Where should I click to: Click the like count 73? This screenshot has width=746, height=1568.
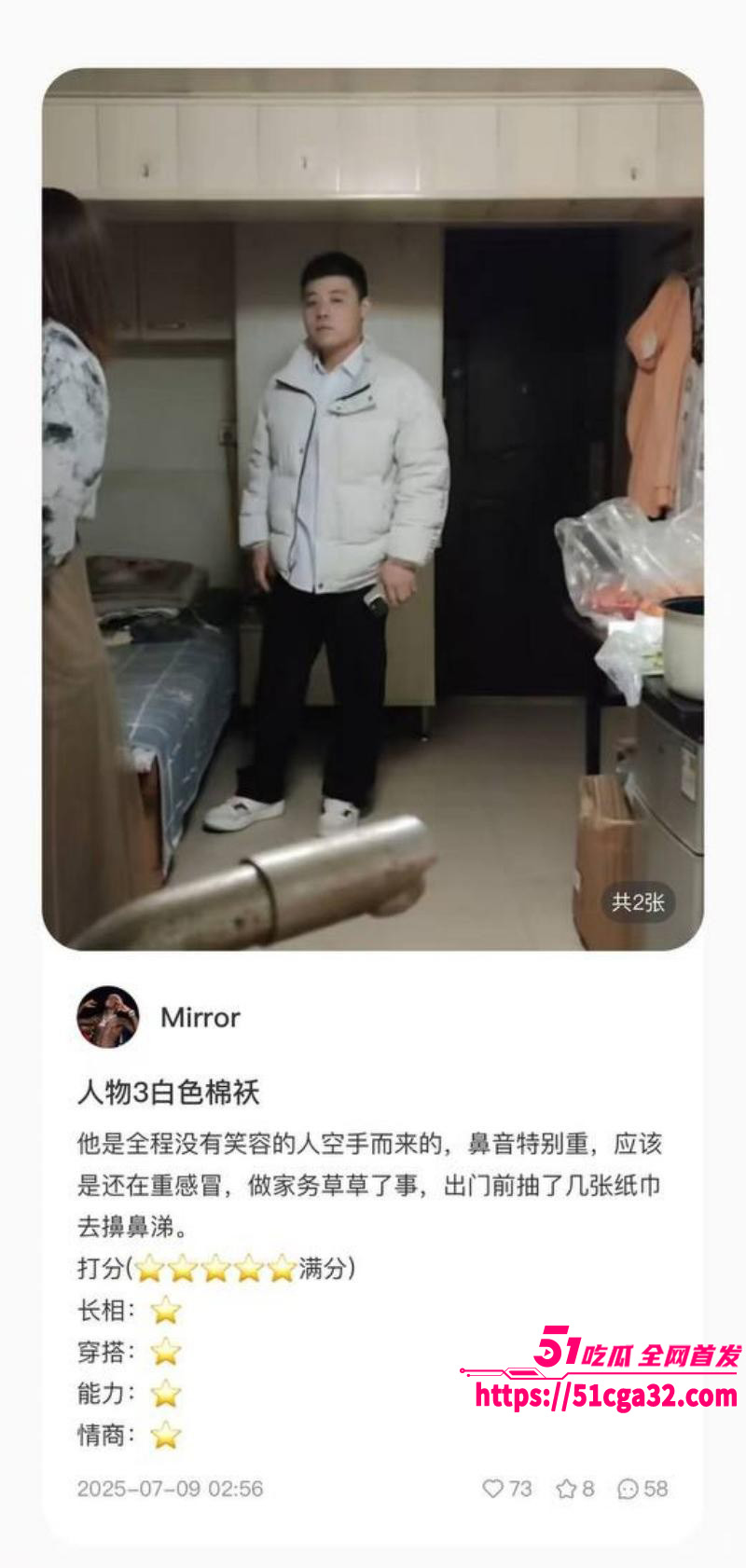[x=518, y=1488]
